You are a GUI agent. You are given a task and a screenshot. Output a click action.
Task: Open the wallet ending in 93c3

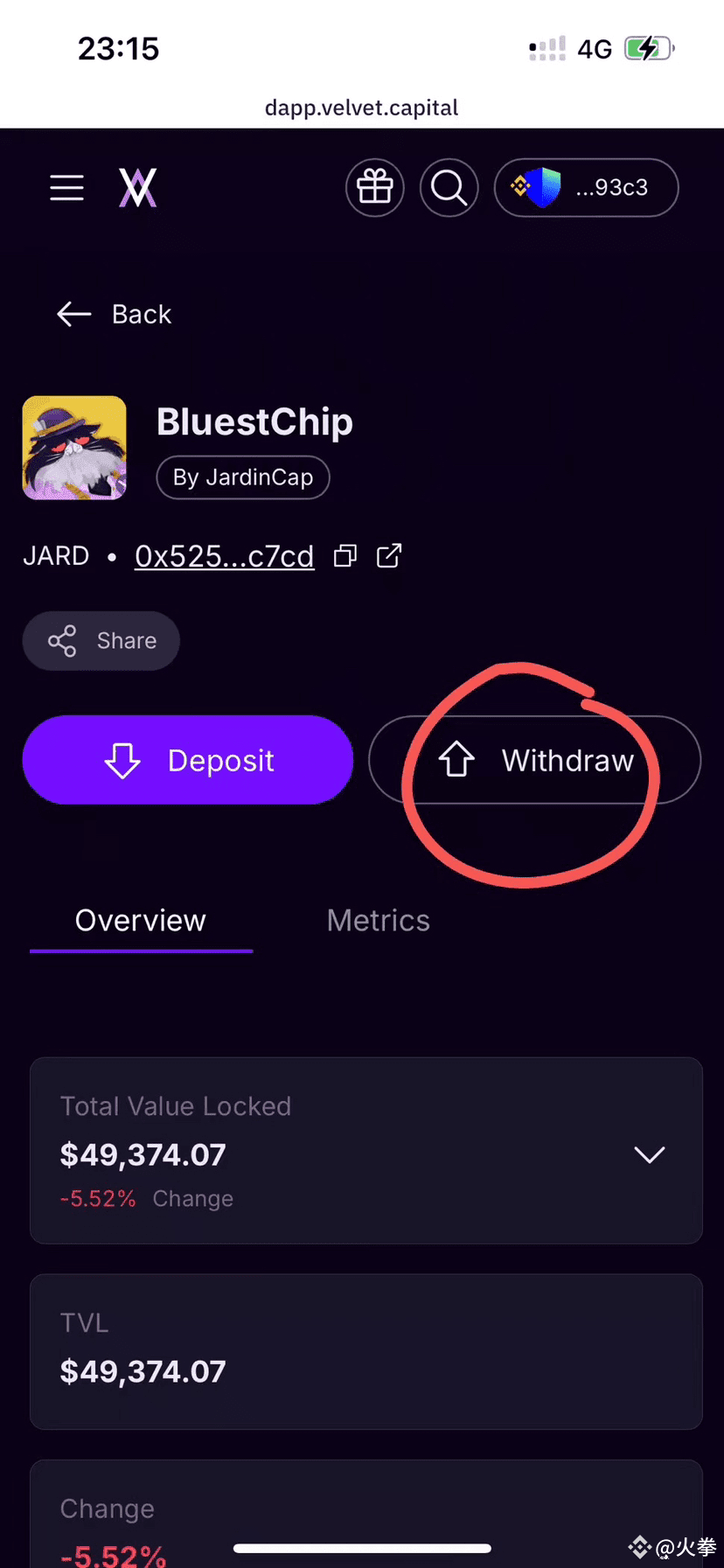586,187
